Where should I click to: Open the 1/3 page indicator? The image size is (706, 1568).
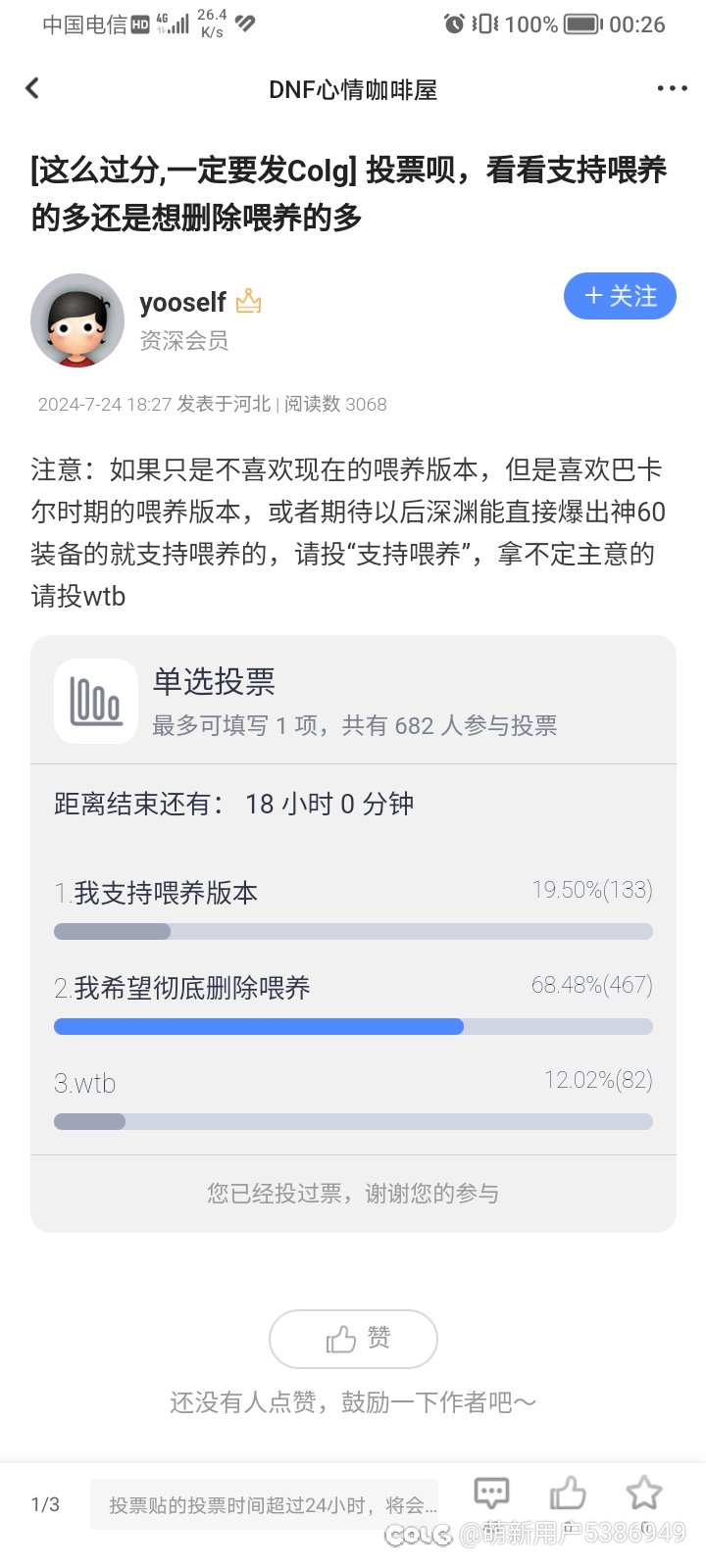click(45, 1504)
